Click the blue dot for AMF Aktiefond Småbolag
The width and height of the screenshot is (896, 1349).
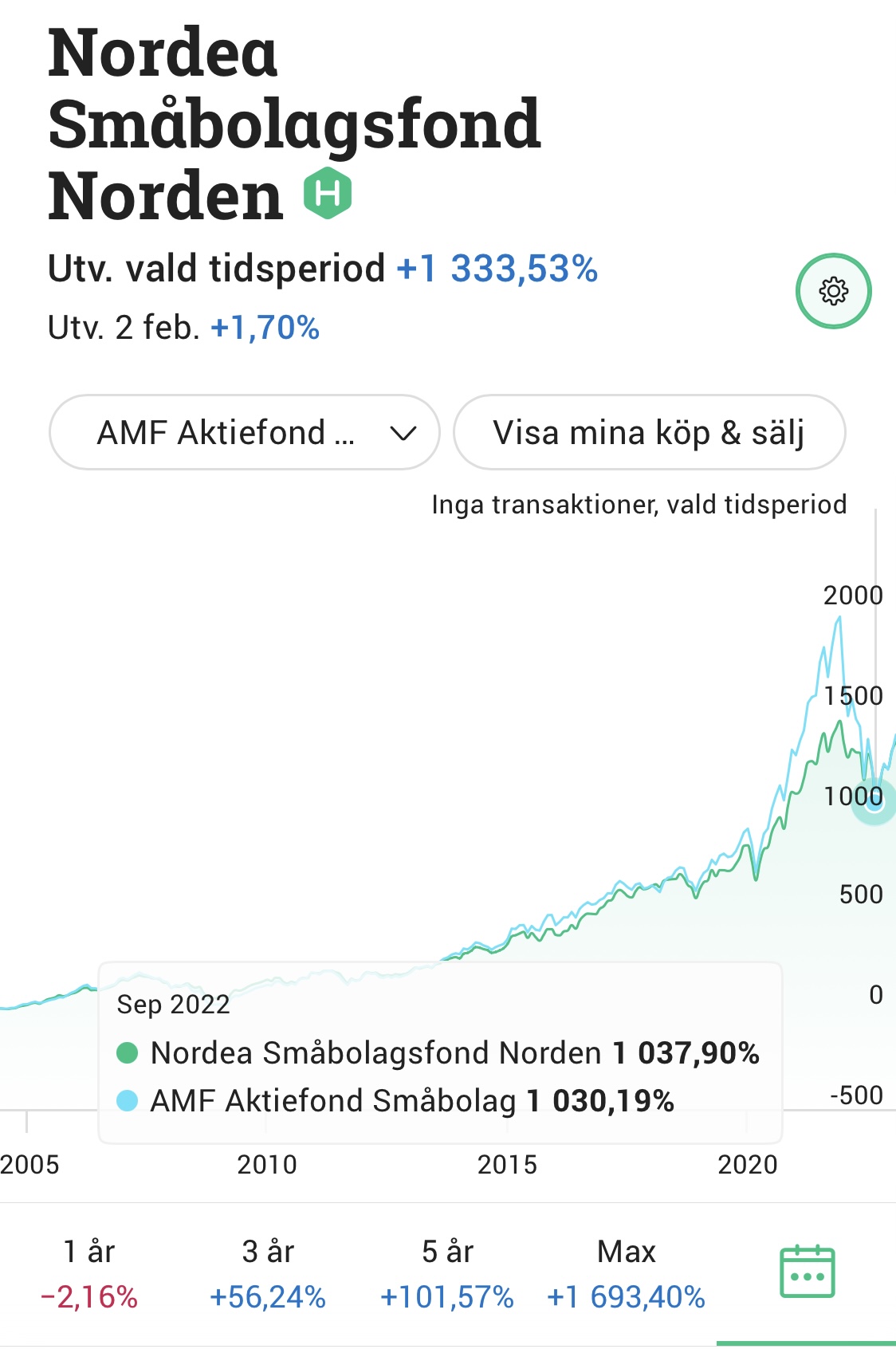click(x=128, y=1101)
